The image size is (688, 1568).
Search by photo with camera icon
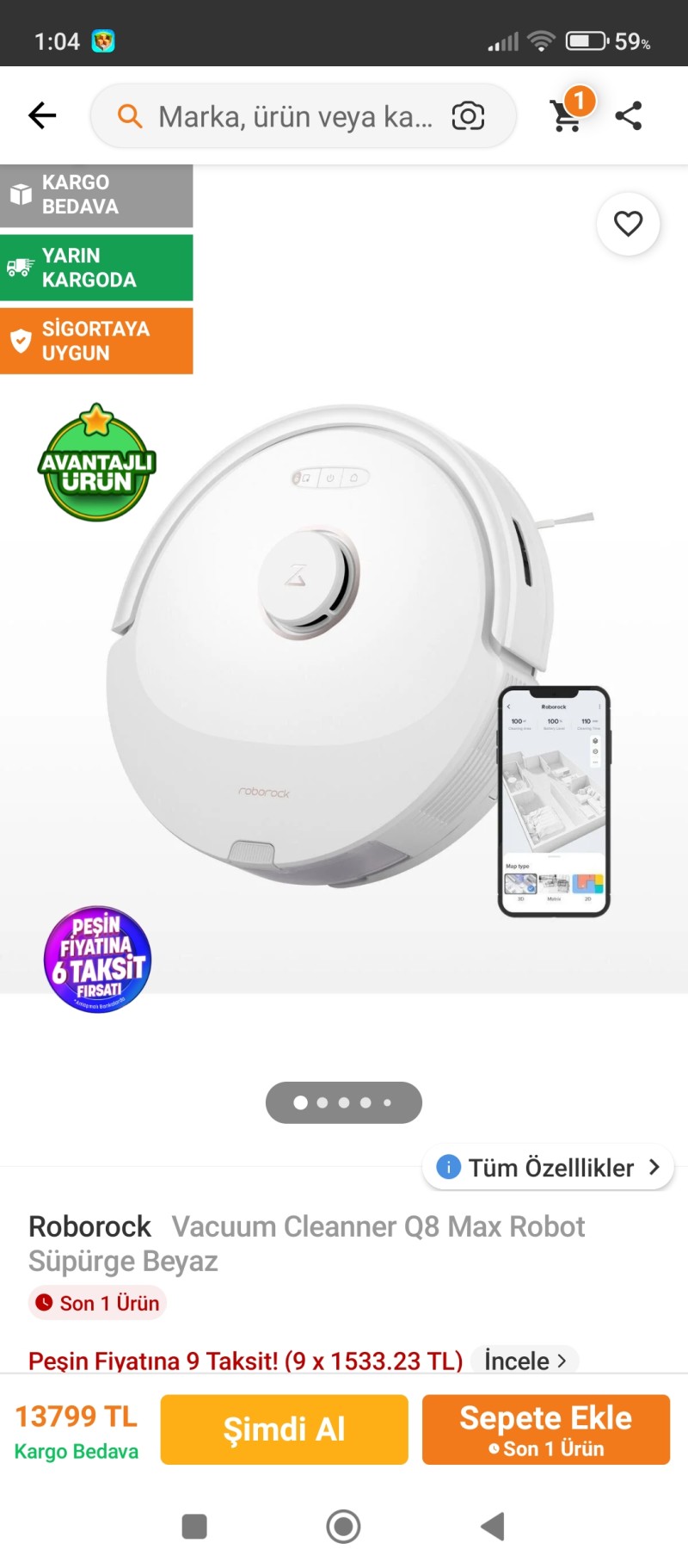tap(468, 116)
